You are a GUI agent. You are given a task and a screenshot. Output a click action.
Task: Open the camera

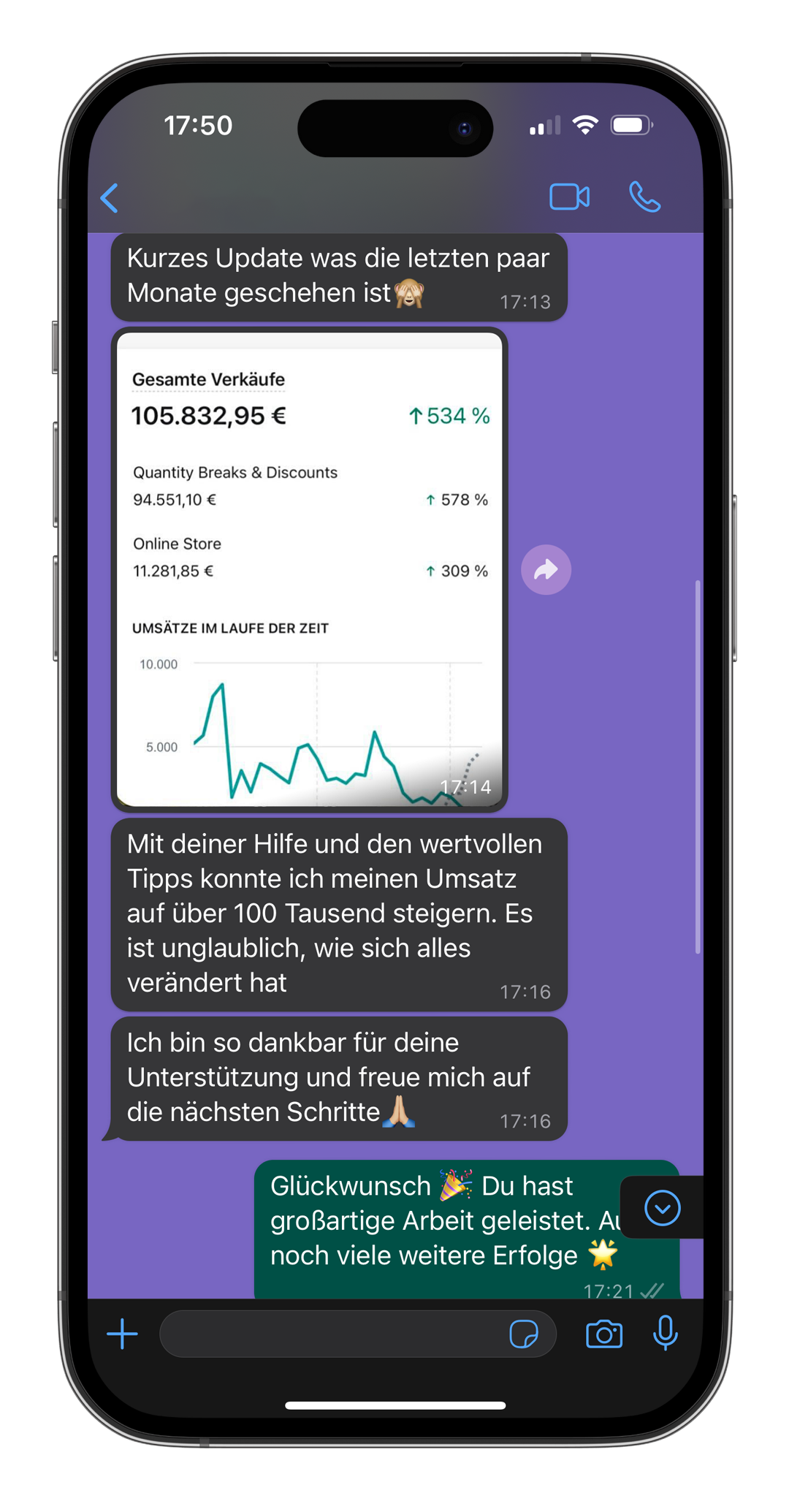(604, 1334)
